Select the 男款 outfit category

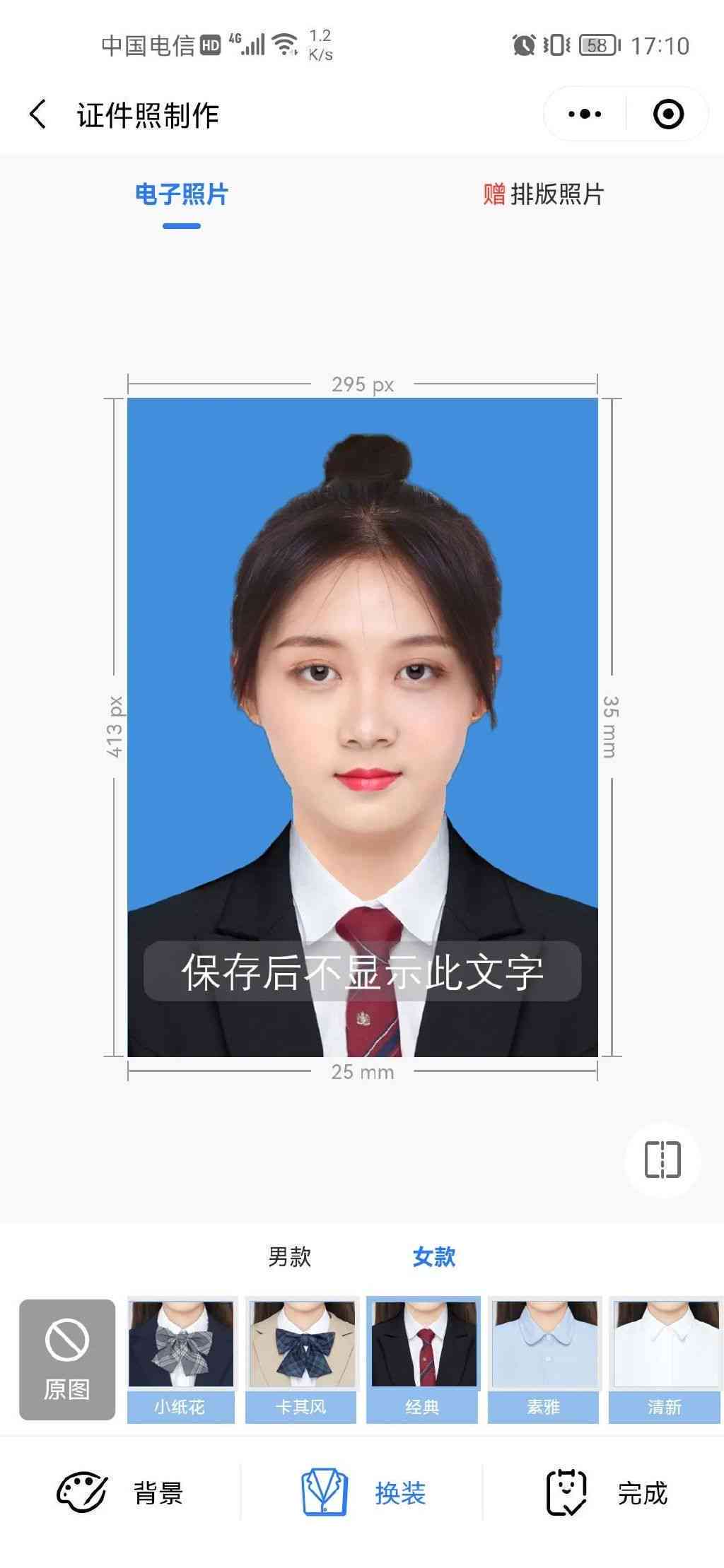[289, 1256]
